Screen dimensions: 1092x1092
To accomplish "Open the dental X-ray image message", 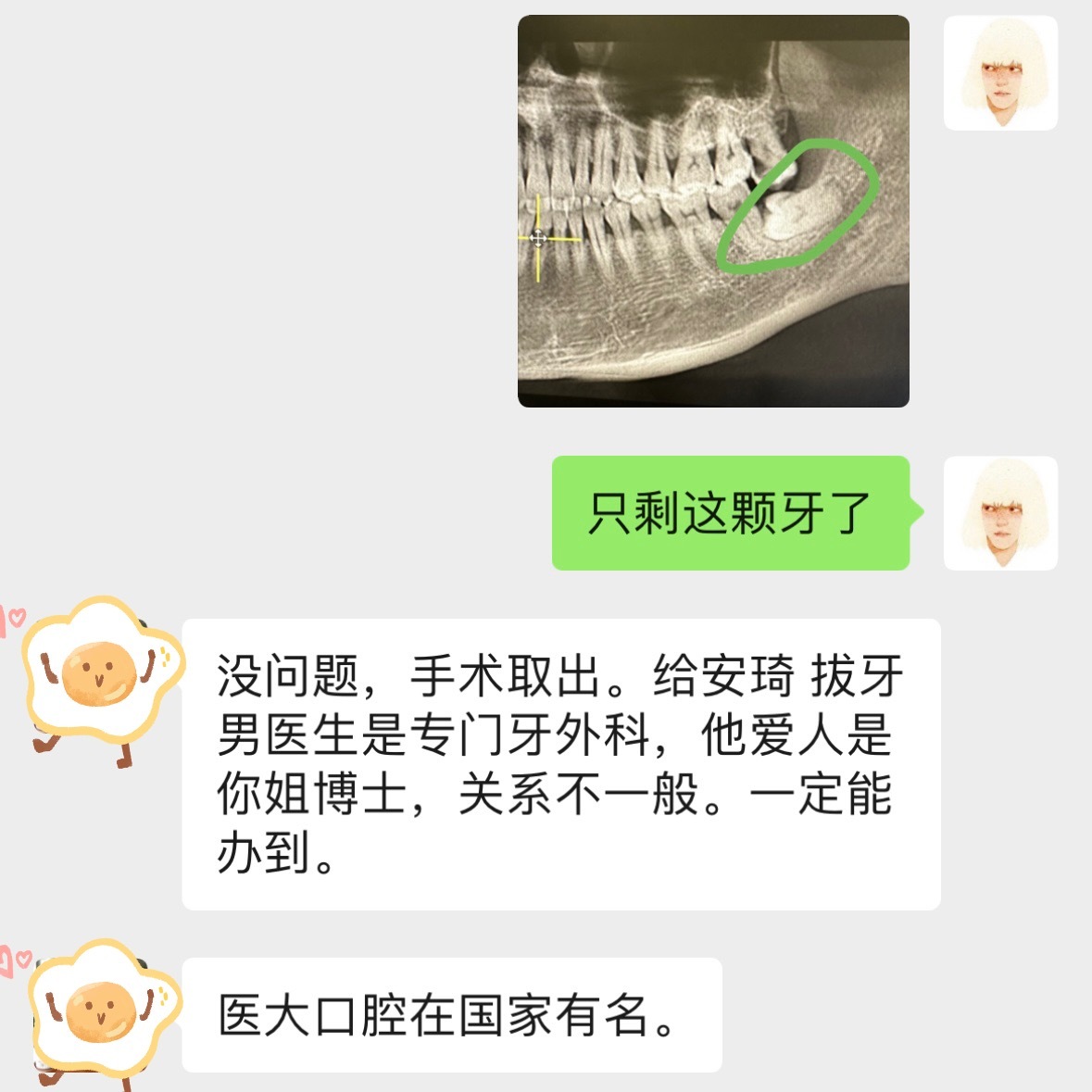I will coord(712,211).
